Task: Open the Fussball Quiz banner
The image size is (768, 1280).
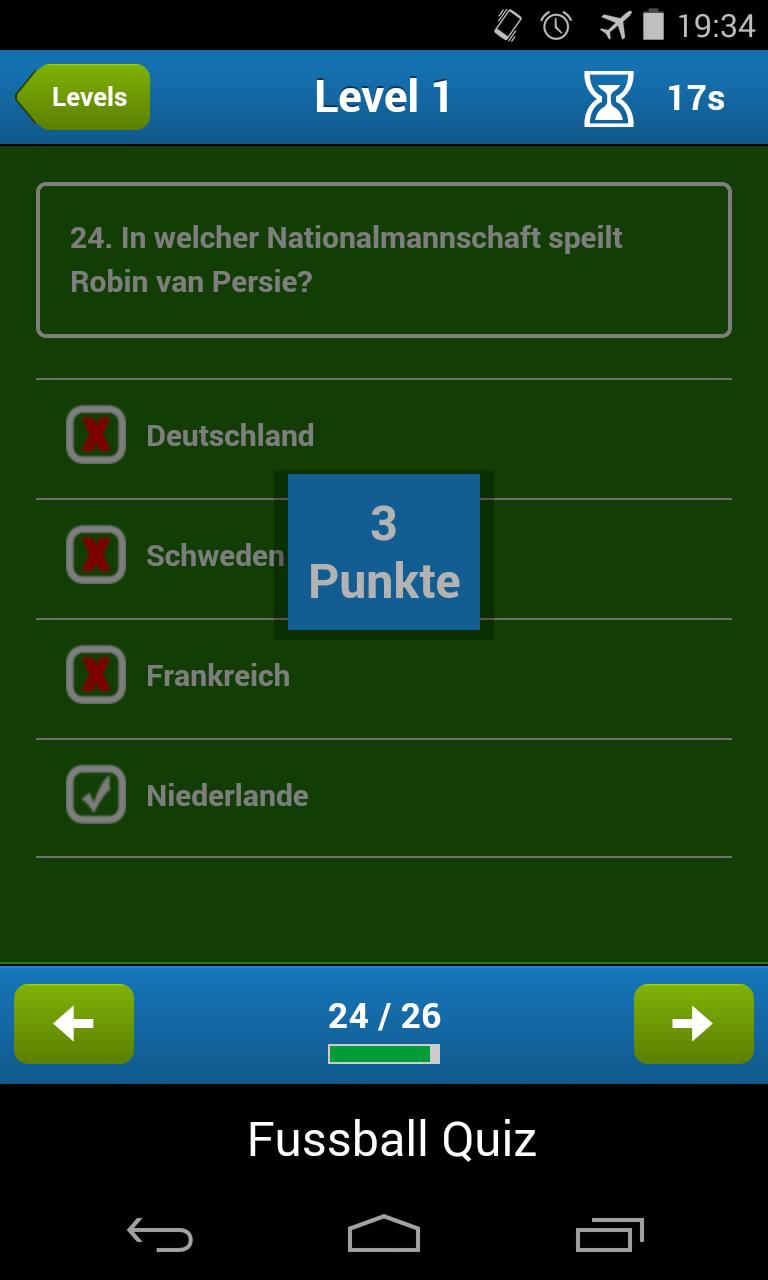Action: [392, 1138]
